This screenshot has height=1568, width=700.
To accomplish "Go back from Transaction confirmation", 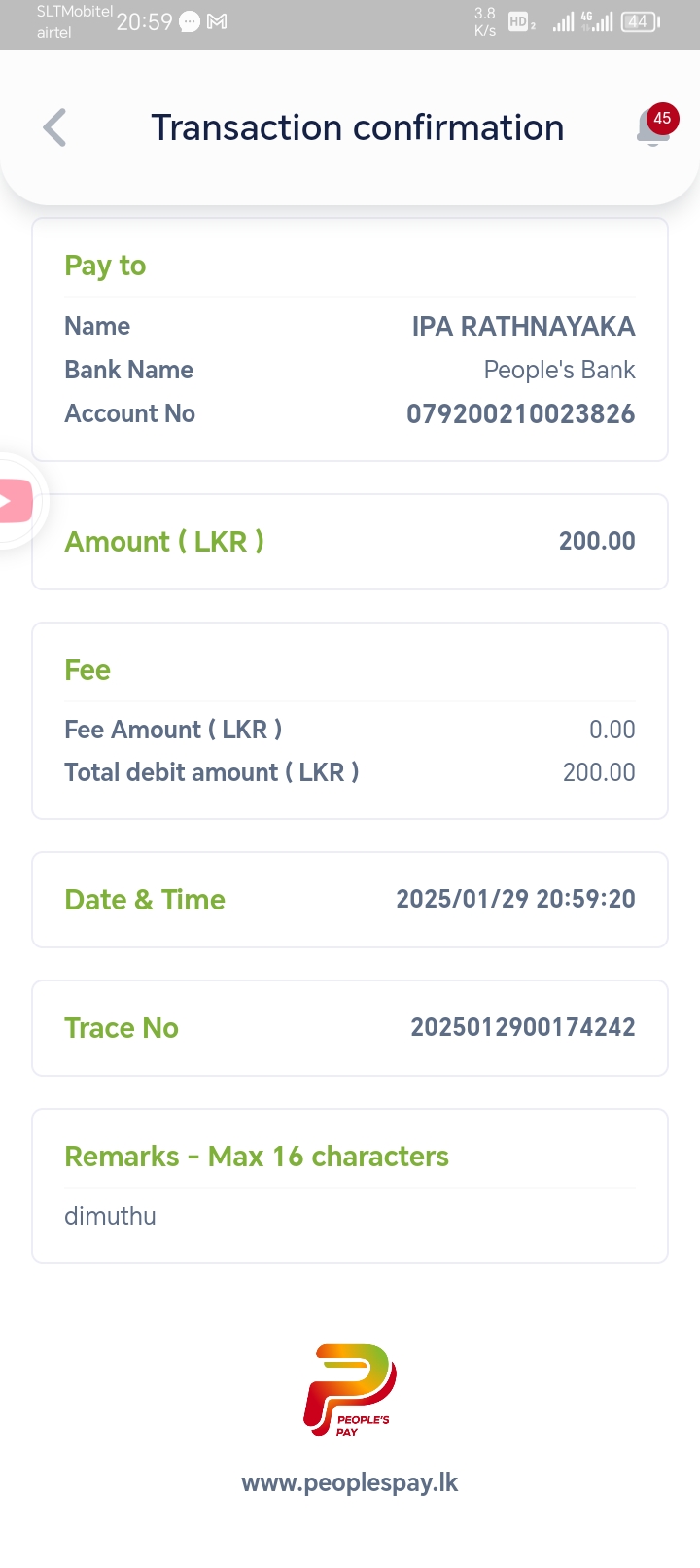I will [55, 127].
